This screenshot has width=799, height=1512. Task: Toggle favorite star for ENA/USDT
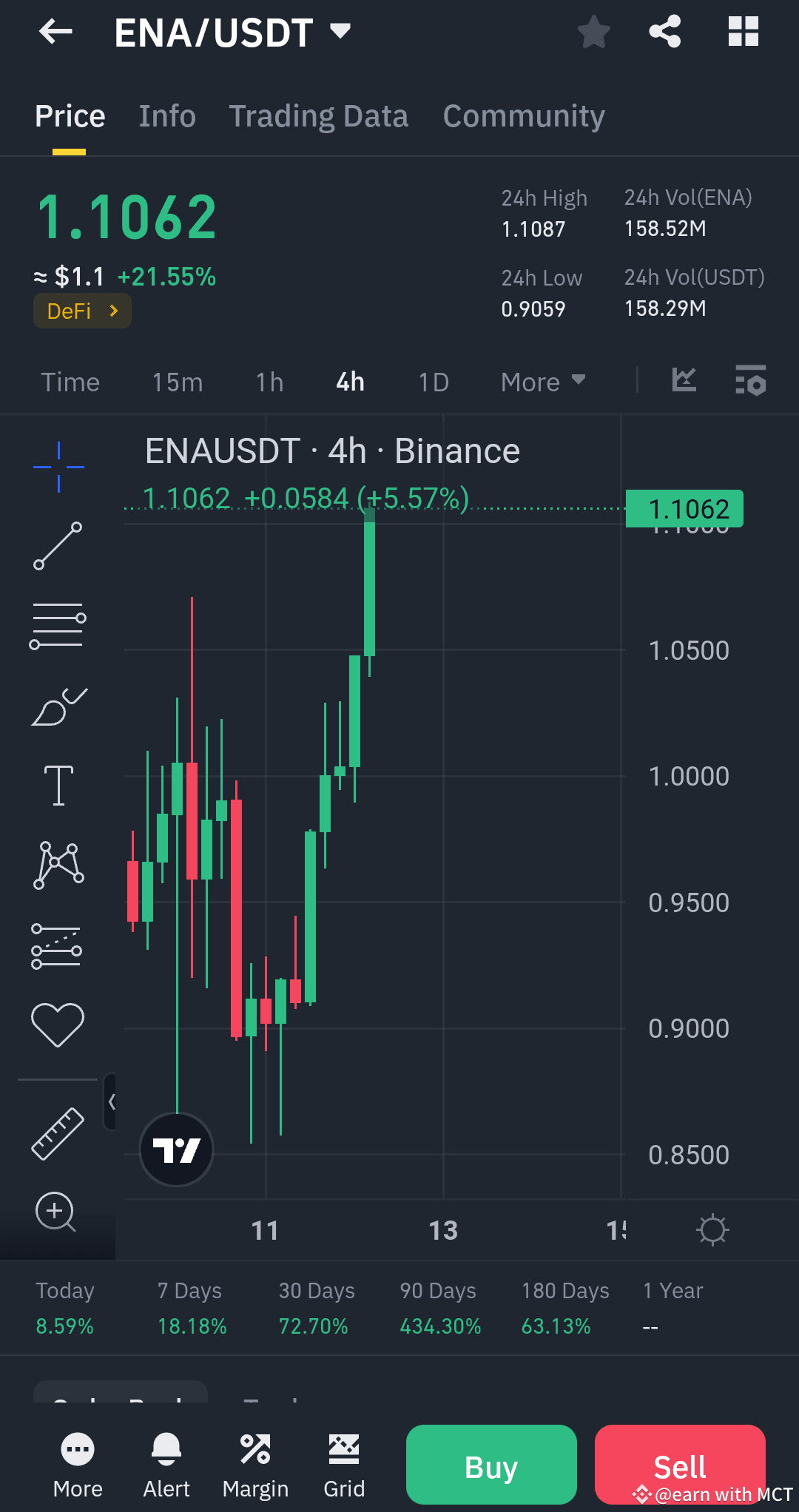[x=594, y=32]
